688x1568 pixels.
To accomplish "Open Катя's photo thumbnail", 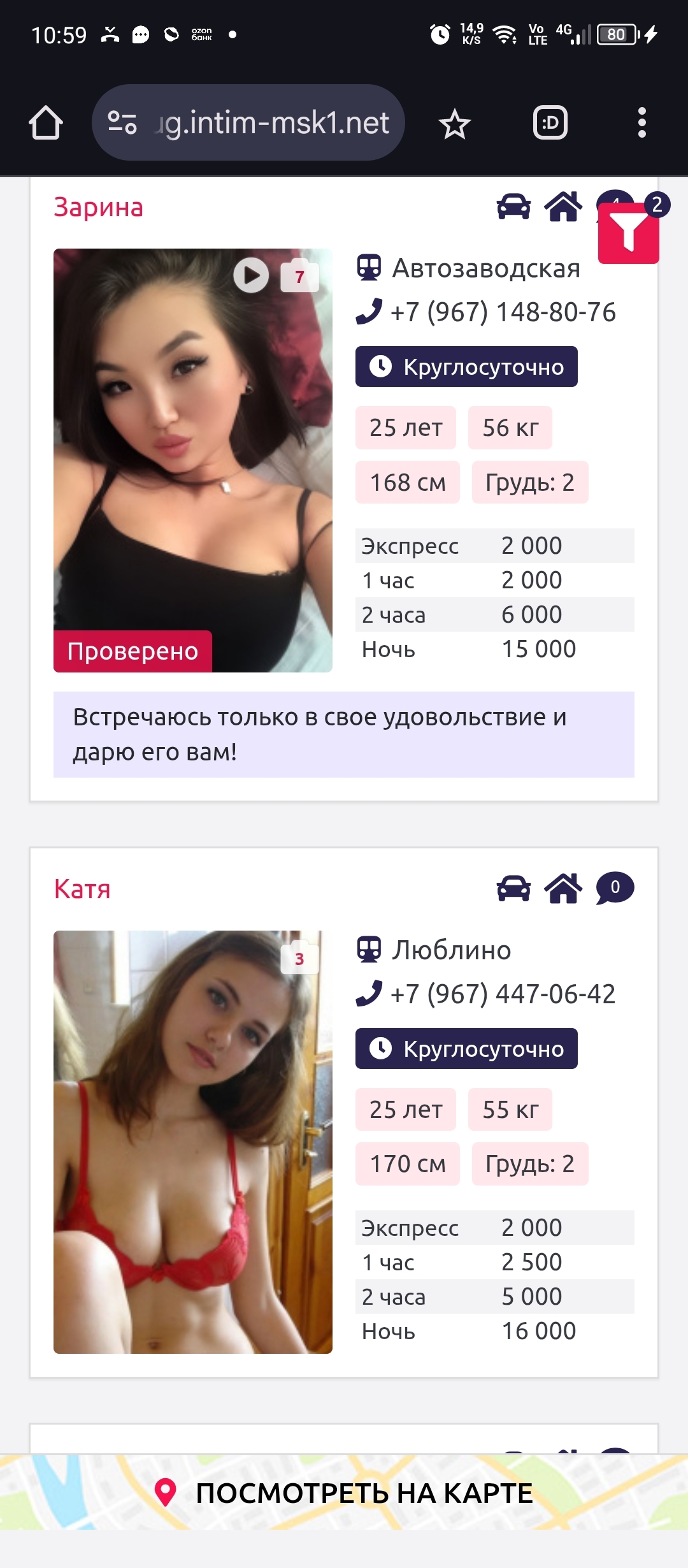I will click(x=192, y=1141).
